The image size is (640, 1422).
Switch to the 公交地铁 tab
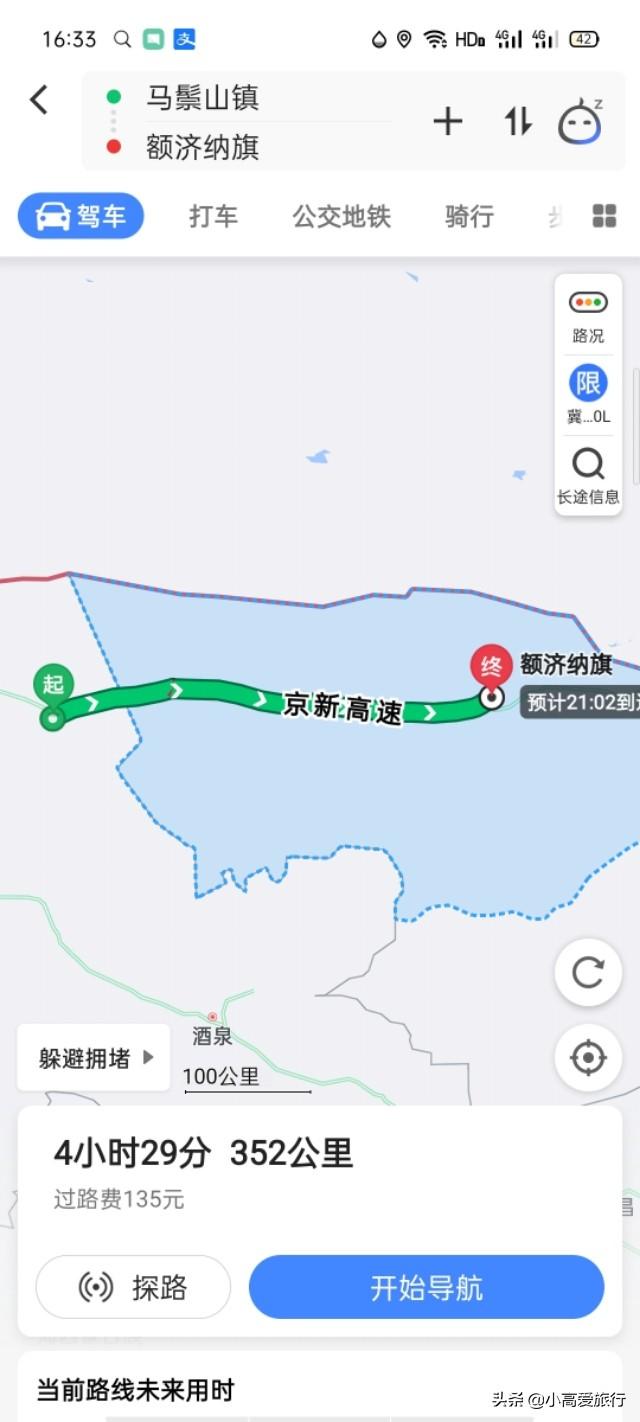click(x=342, y=216)
